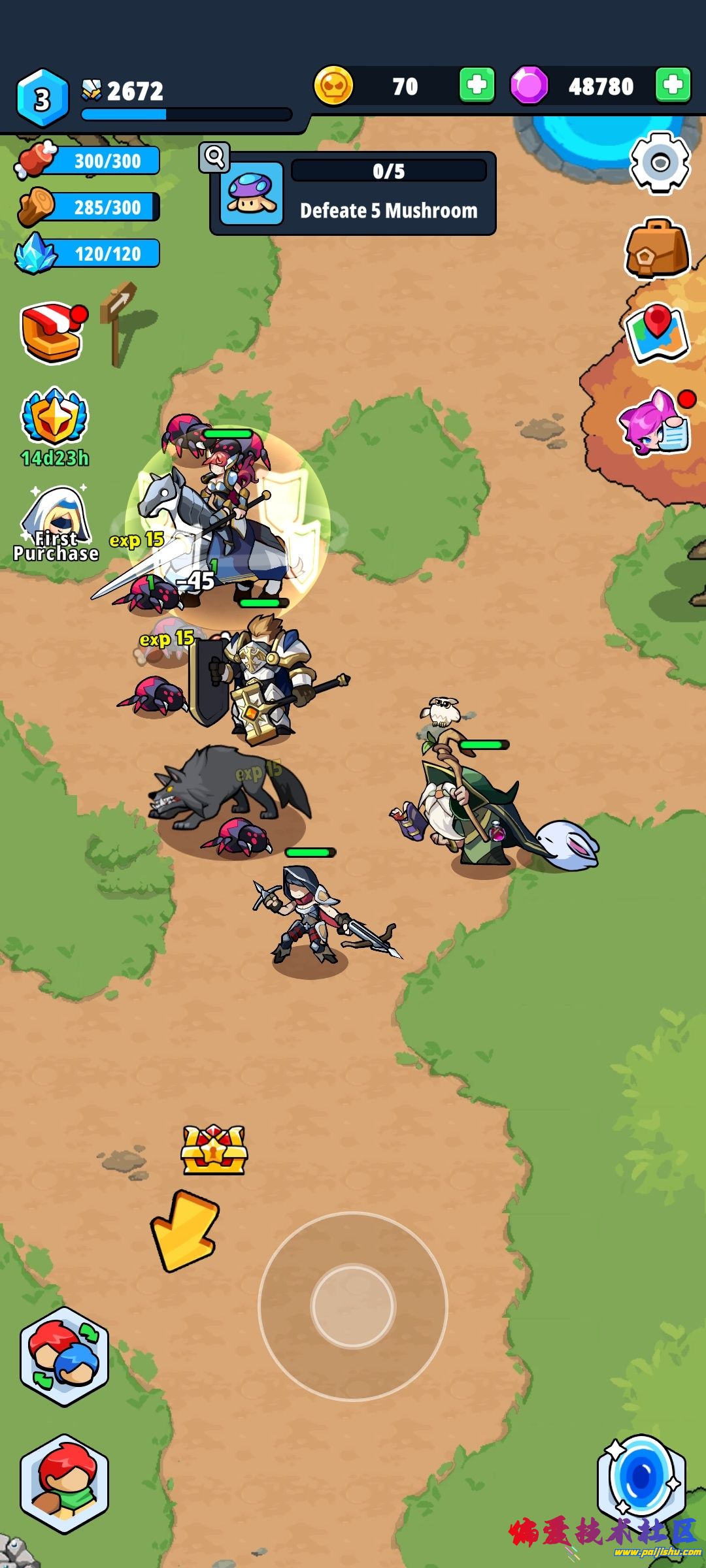Tap the magnifier on the quest panel
706x1568 pixels.
[x=214, y=157]
